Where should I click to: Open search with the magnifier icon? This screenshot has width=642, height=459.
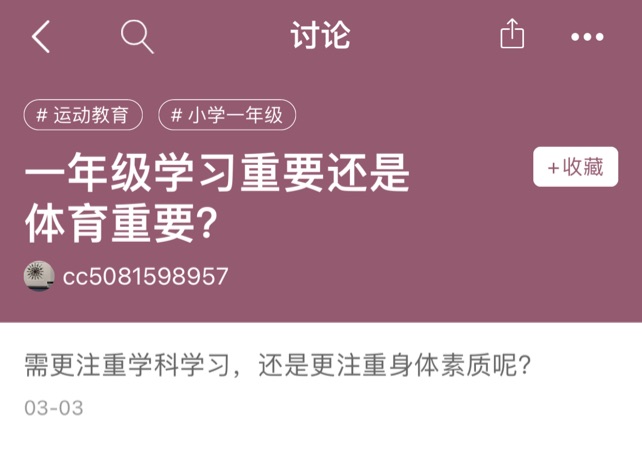tap(137, 37)
